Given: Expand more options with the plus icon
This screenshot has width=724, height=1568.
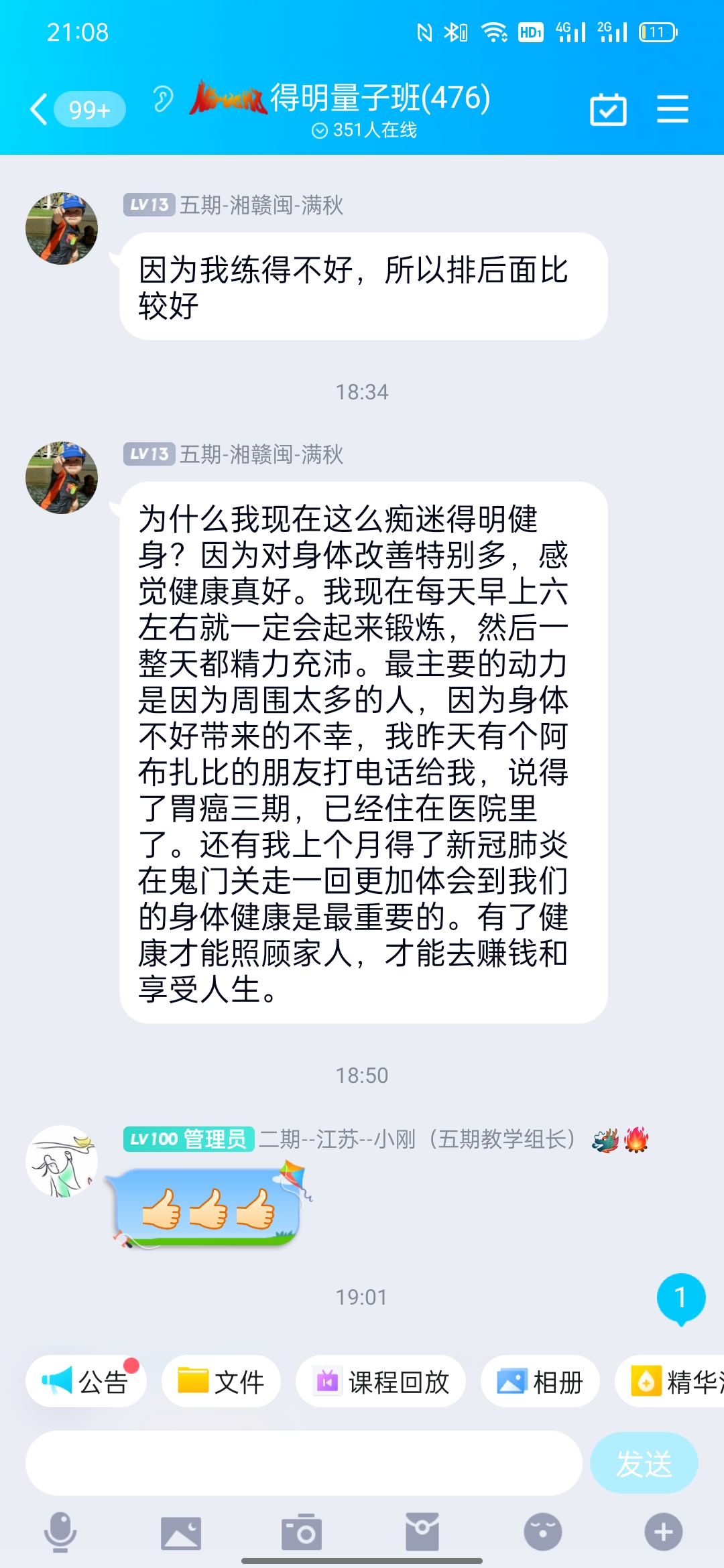Looking at the screenshot, I should click(664, 1532).
